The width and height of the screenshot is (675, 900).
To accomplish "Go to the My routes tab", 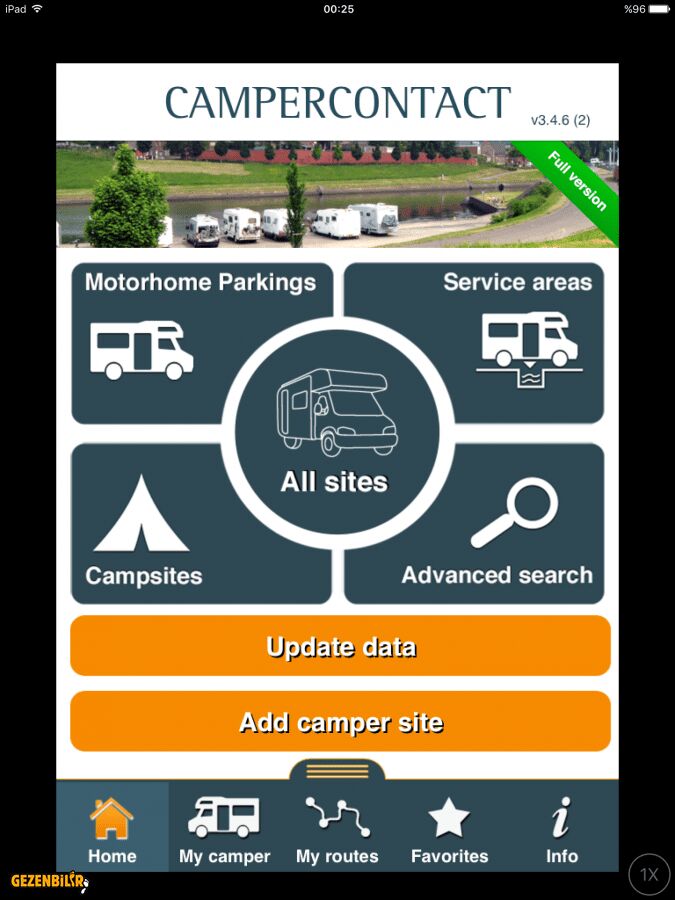I will click(x=337, y=828).
